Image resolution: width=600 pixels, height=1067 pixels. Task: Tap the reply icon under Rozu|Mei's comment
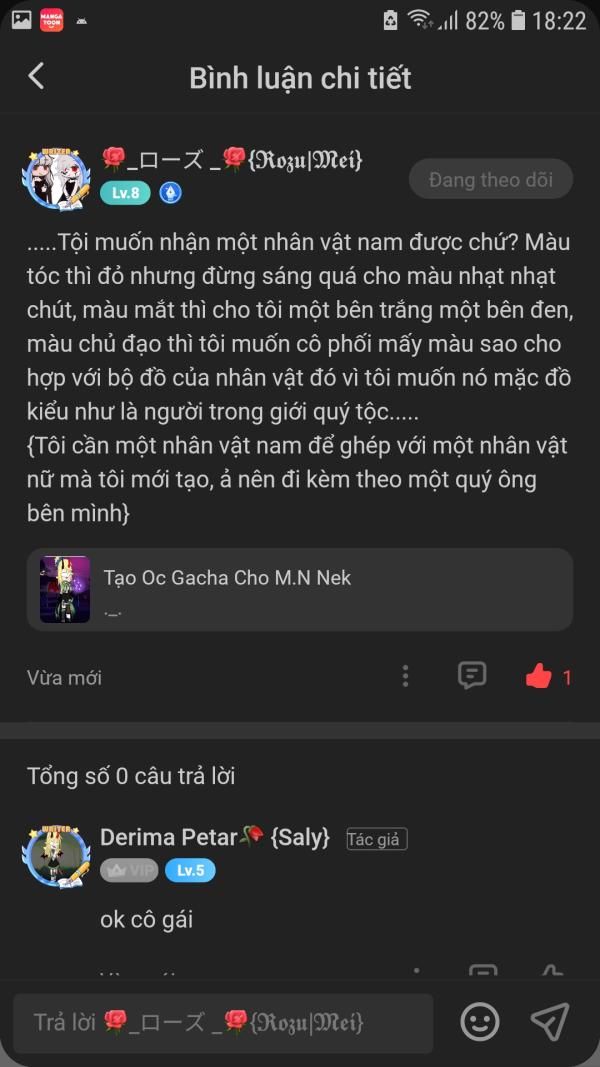472,675
